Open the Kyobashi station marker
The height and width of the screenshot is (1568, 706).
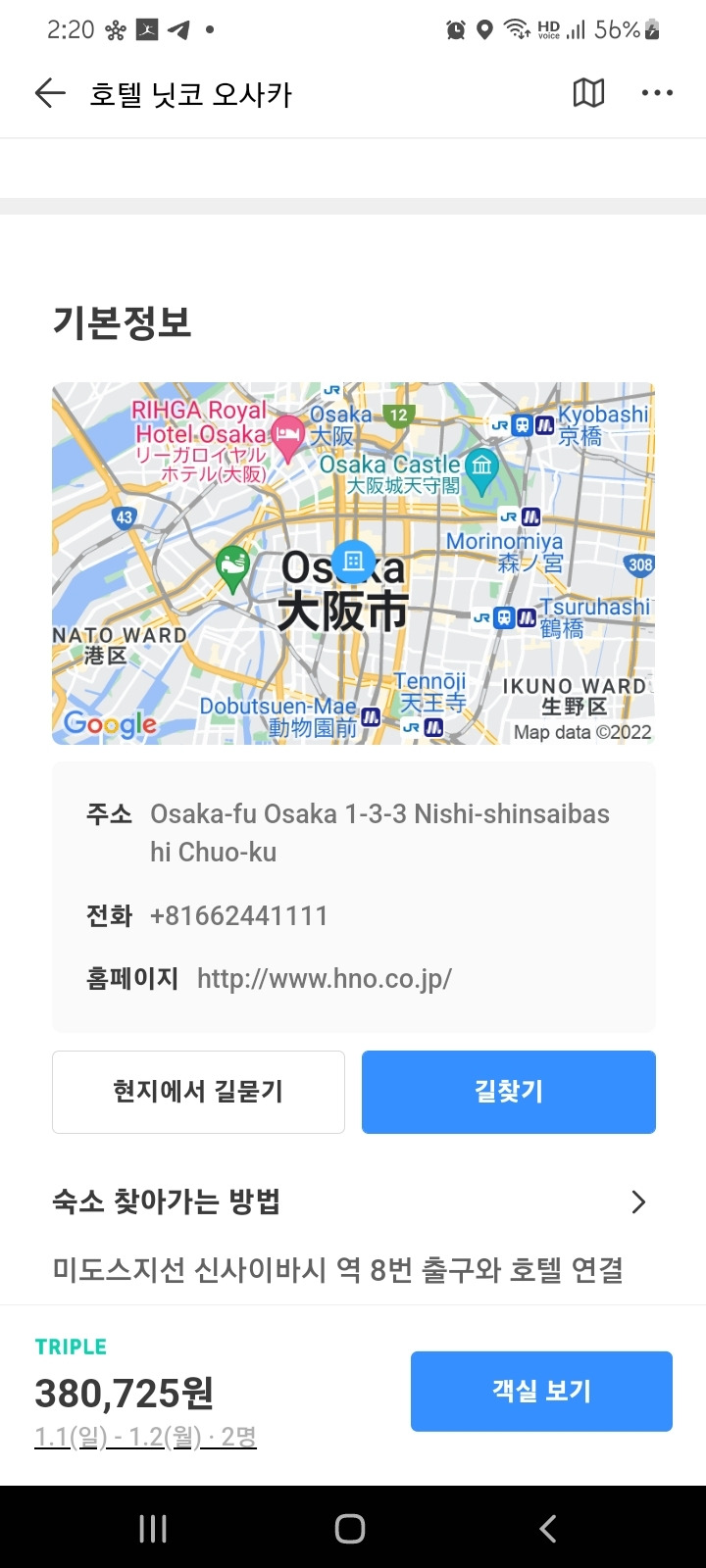pos(524,423)
